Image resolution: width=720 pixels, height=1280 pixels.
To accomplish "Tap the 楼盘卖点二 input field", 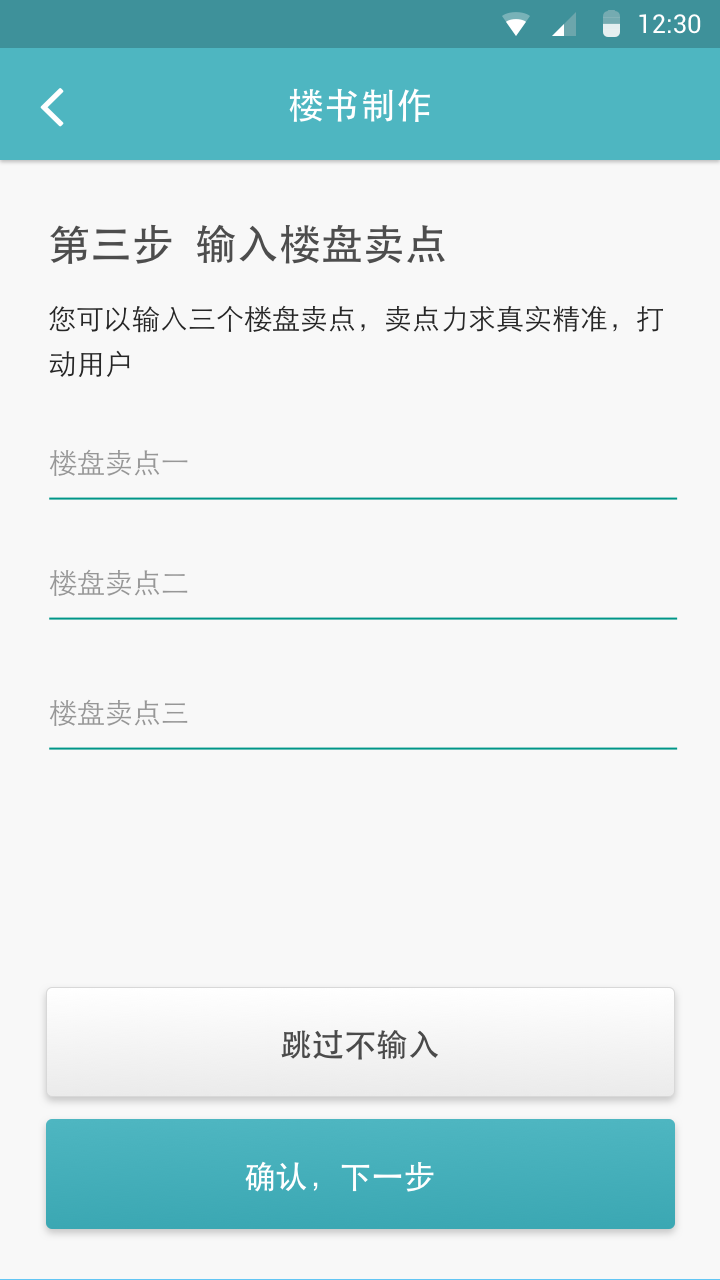I will pos(363,585).
